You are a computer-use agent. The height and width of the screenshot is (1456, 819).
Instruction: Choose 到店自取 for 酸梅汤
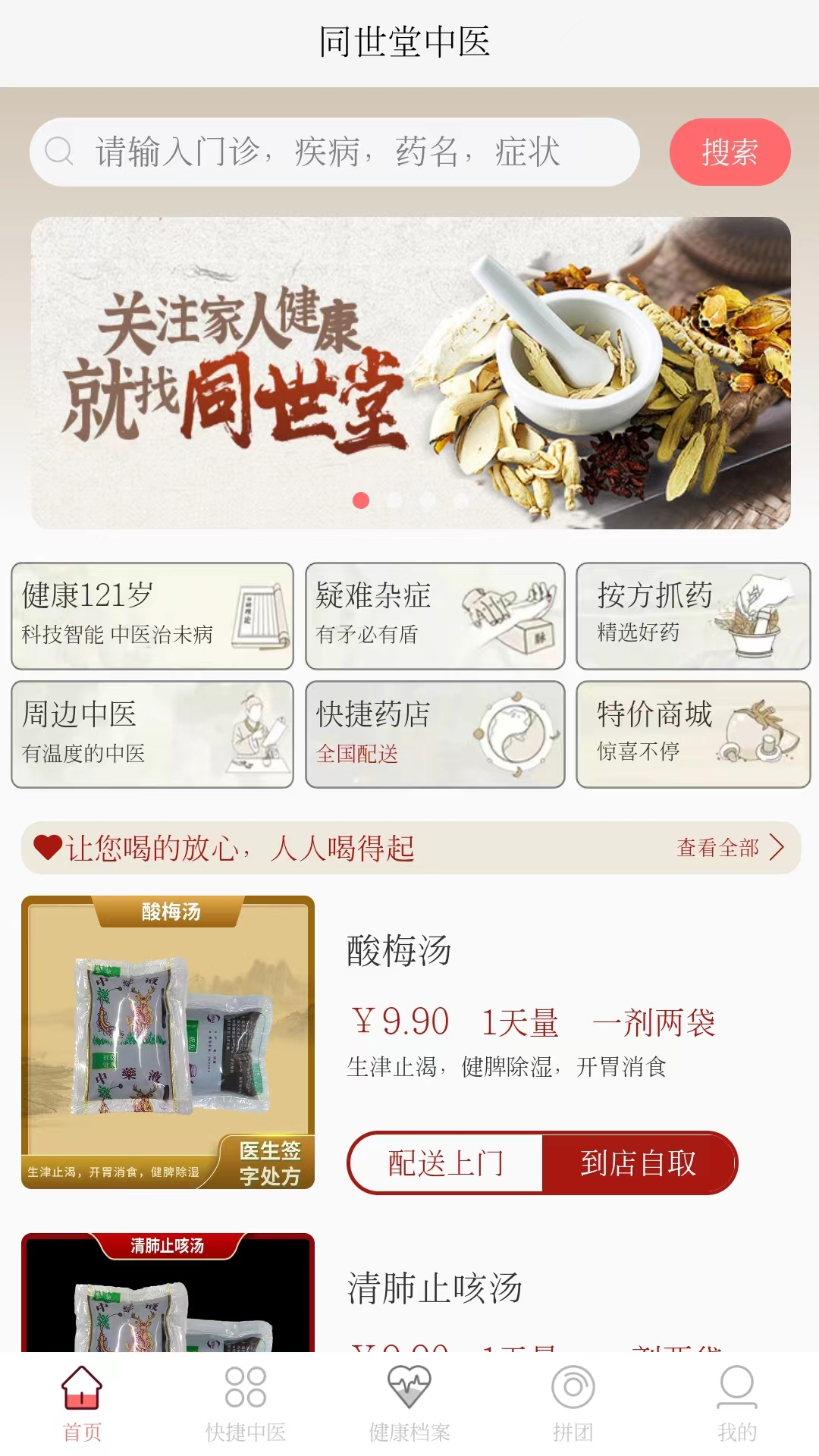click(639, 1163)
